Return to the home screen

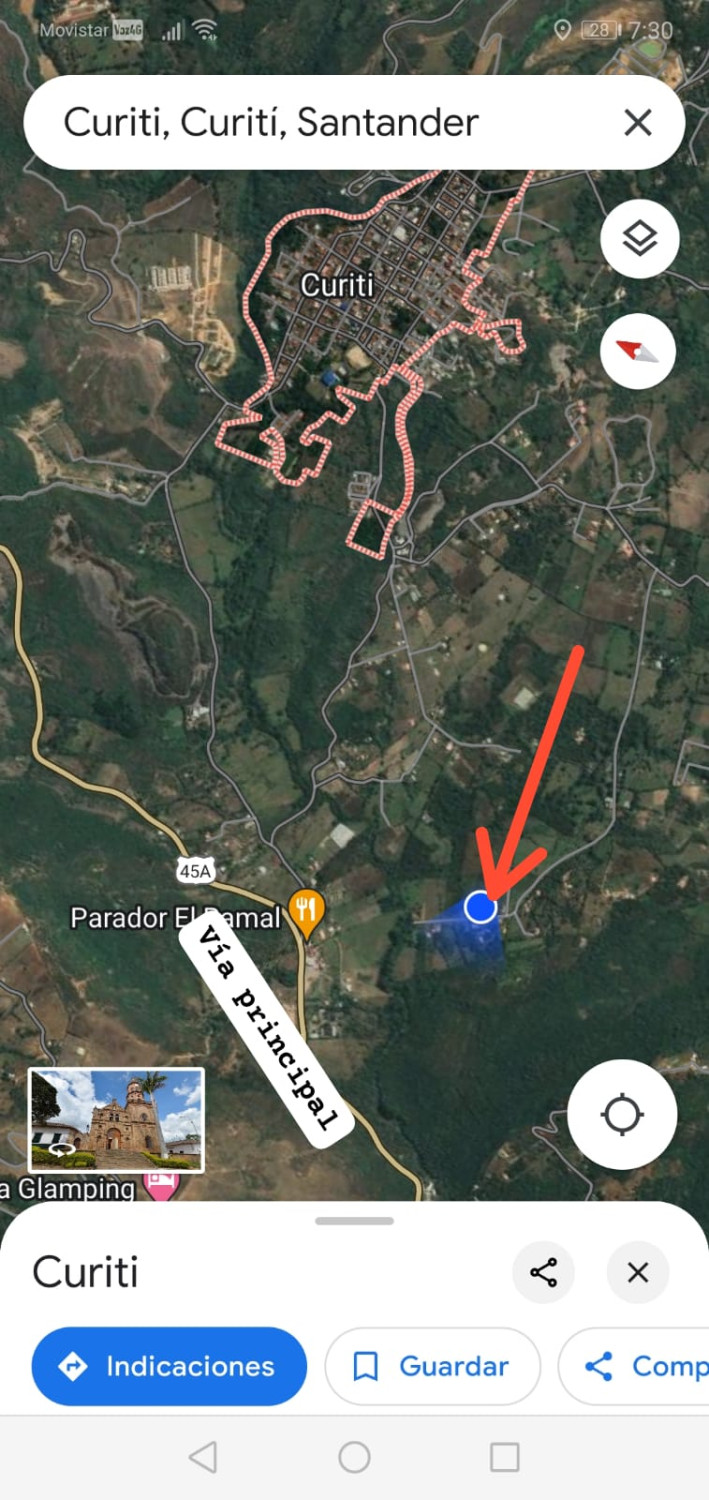click(x=354, y=1457)
